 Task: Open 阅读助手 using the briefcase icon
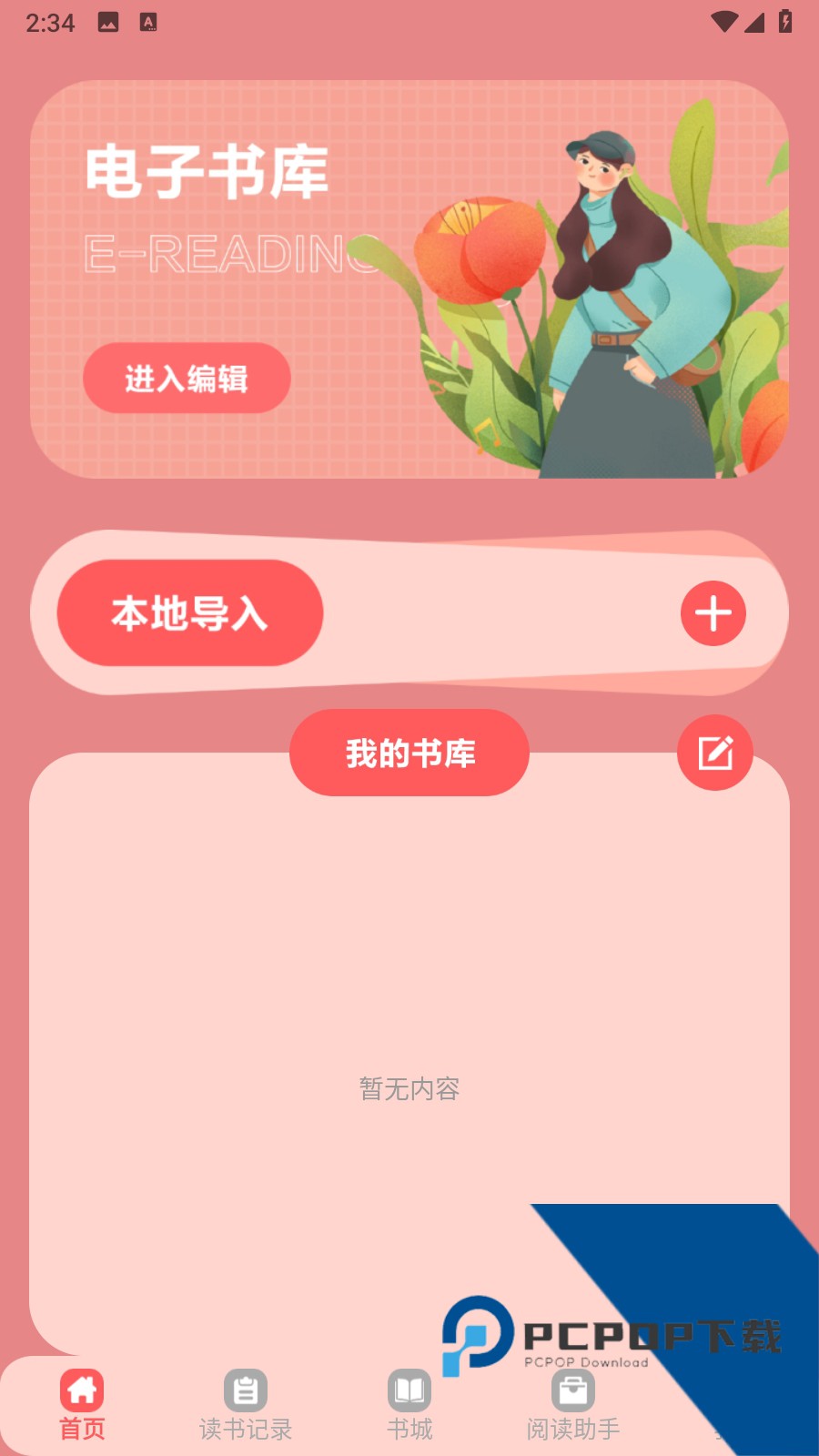point(571,1390)
